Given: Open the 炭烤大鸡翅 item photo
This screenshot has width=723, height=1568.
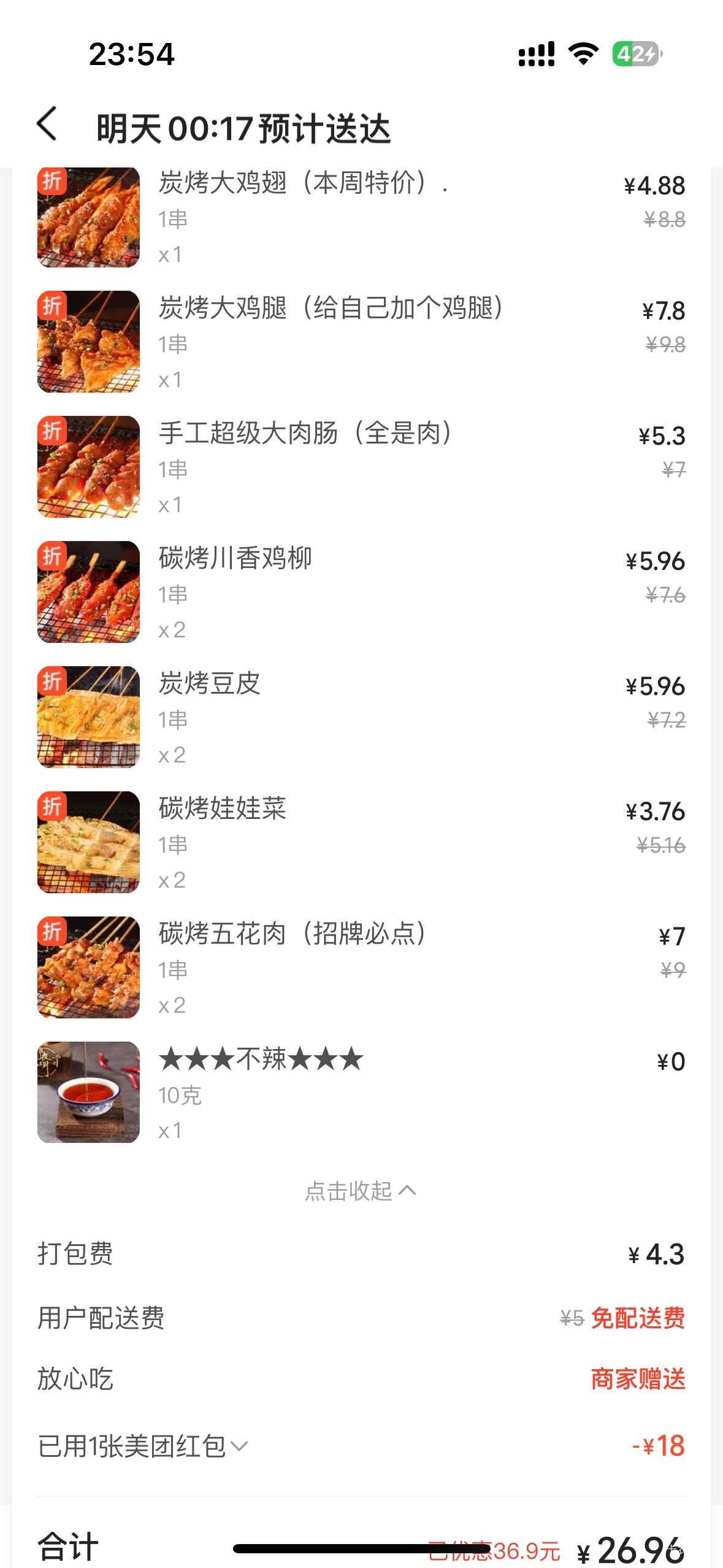Looking at the screenshot, I should (88, 217).
